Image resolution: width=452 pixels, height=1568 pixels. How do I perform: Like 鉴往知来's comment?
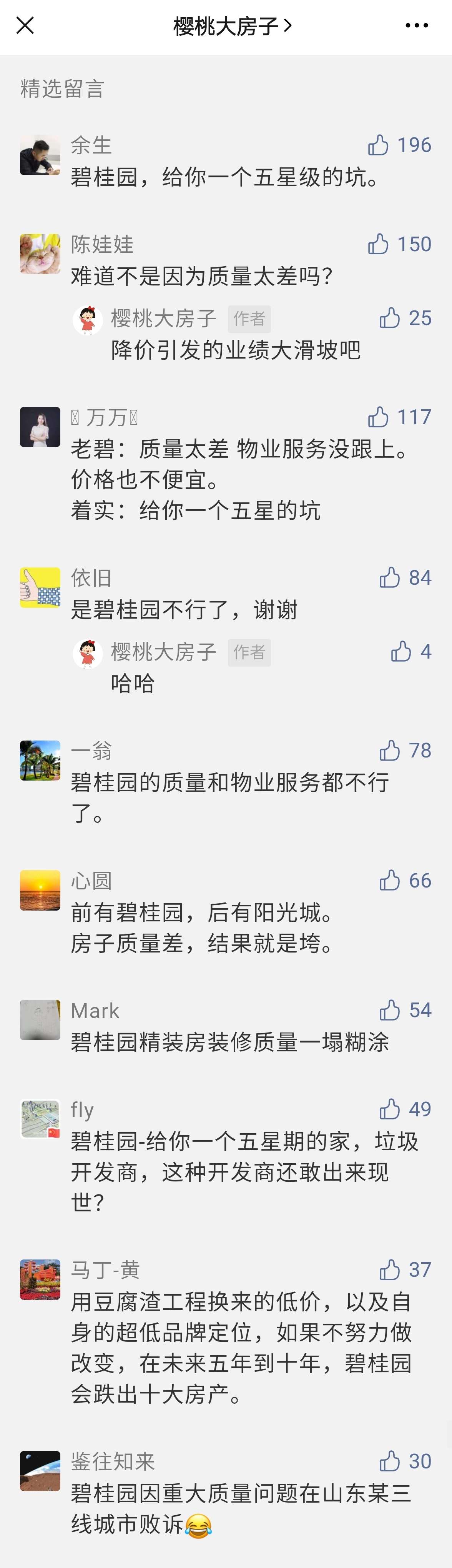coord(390,1461)
